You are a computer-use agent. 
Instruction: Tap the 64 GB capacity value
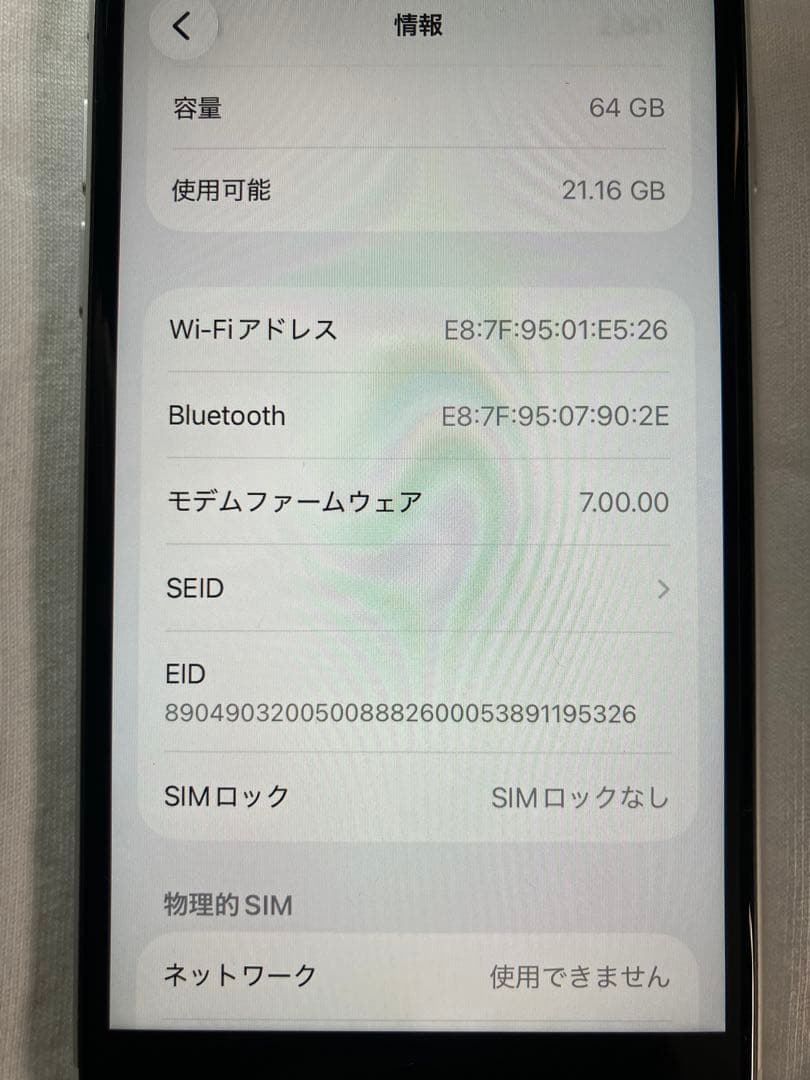pos(628,107)
